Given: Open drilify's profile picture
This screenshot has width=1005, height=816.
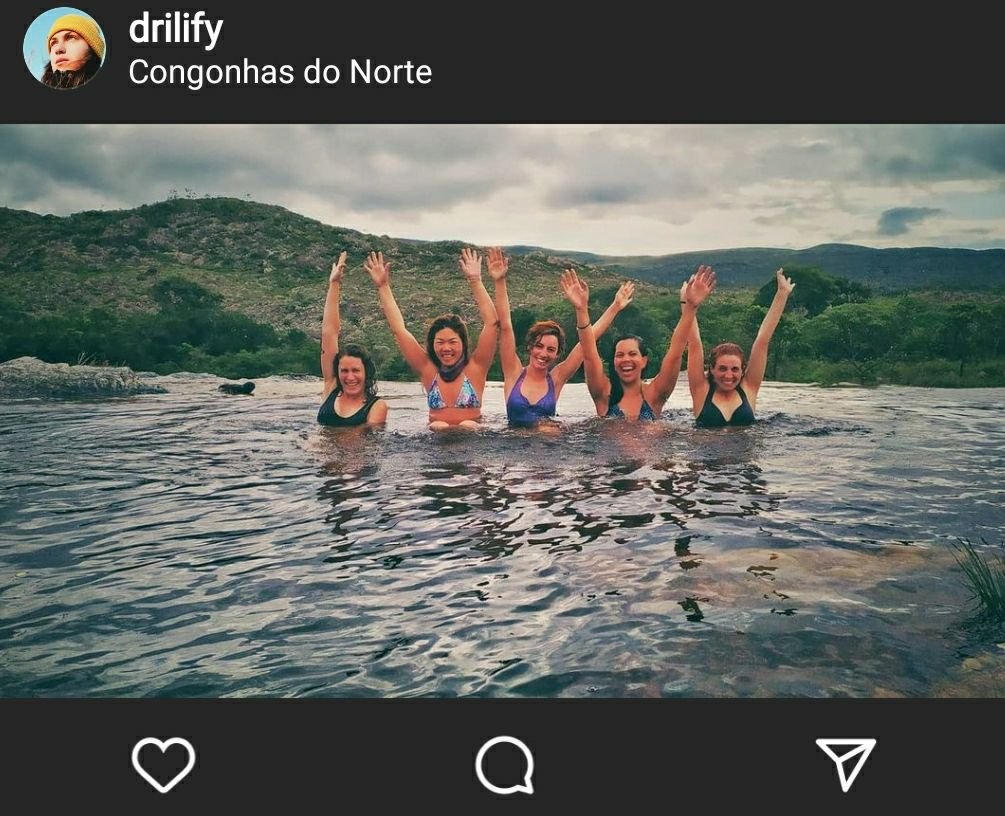Looking at the screenshot, I should (64, 49).
